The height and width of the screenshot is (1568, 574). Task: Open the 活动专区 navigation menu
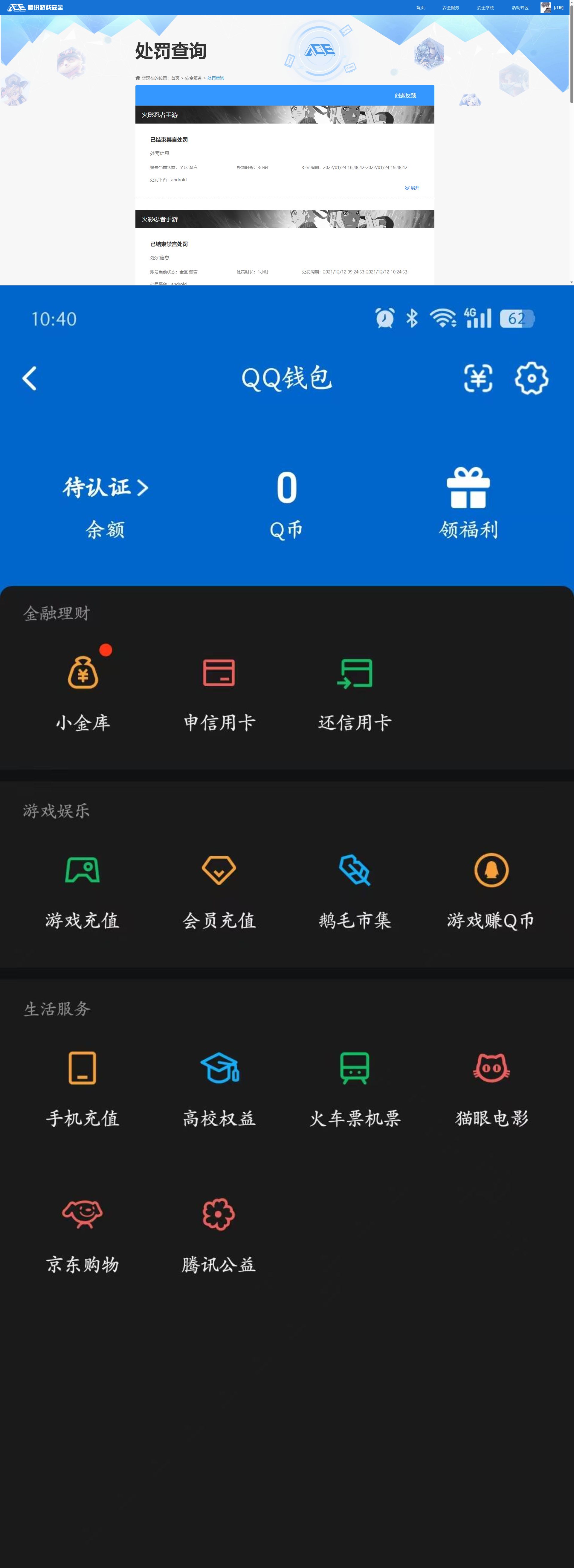coord(520,8)
